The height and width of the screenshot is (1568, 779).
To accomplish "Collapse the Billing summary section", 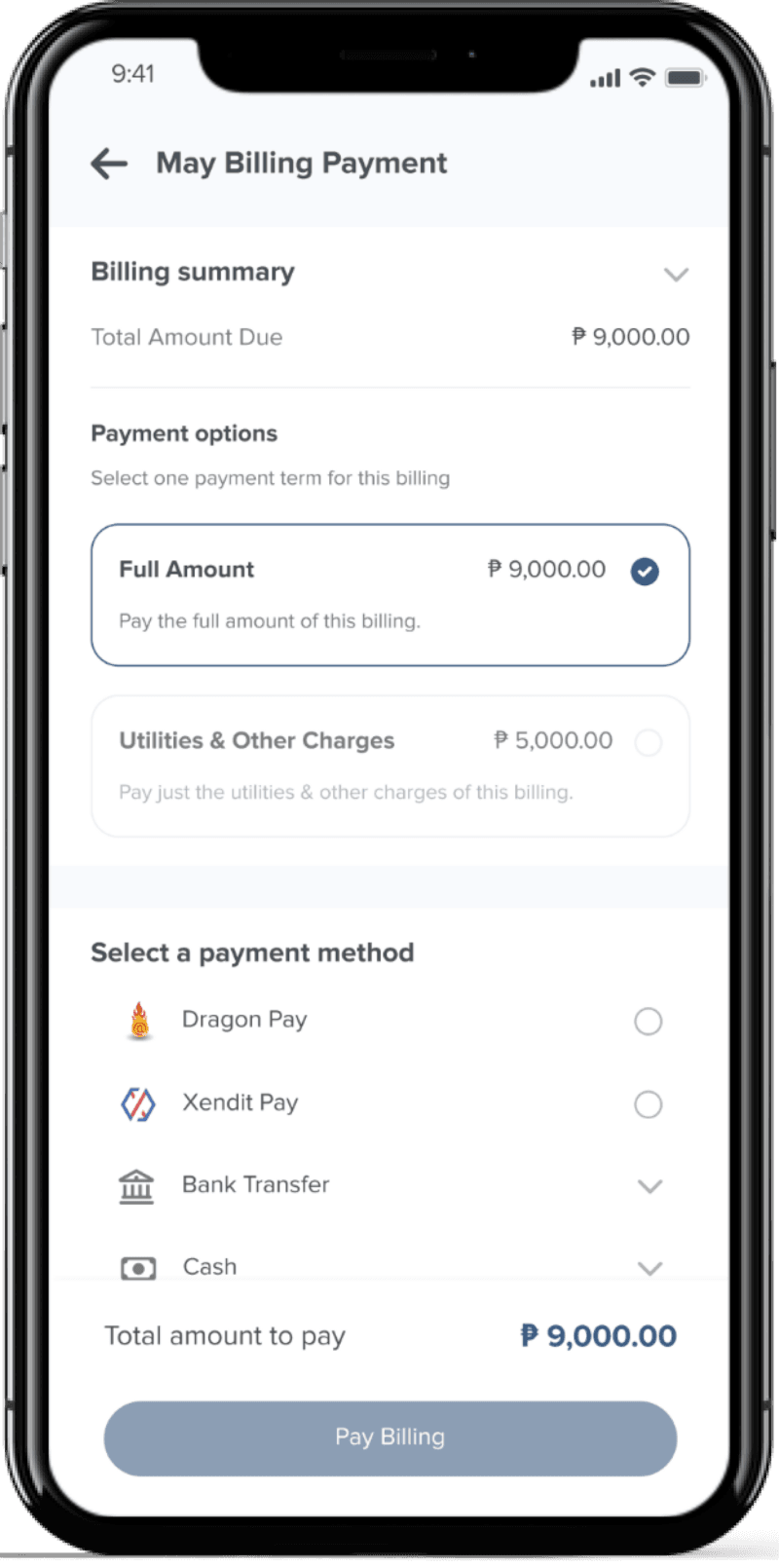I will point(677,275).
